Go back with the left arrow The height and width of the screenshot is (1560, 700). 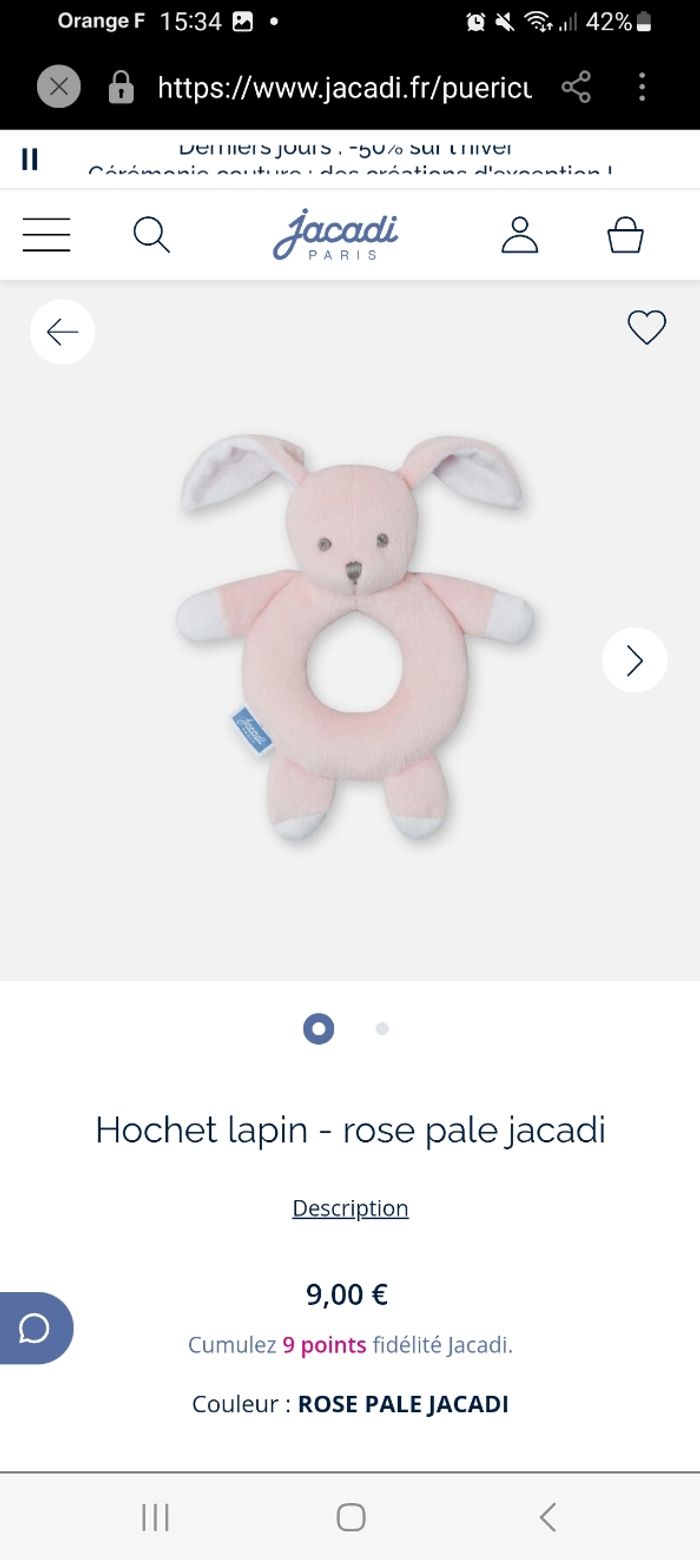[x=62, y=331]
